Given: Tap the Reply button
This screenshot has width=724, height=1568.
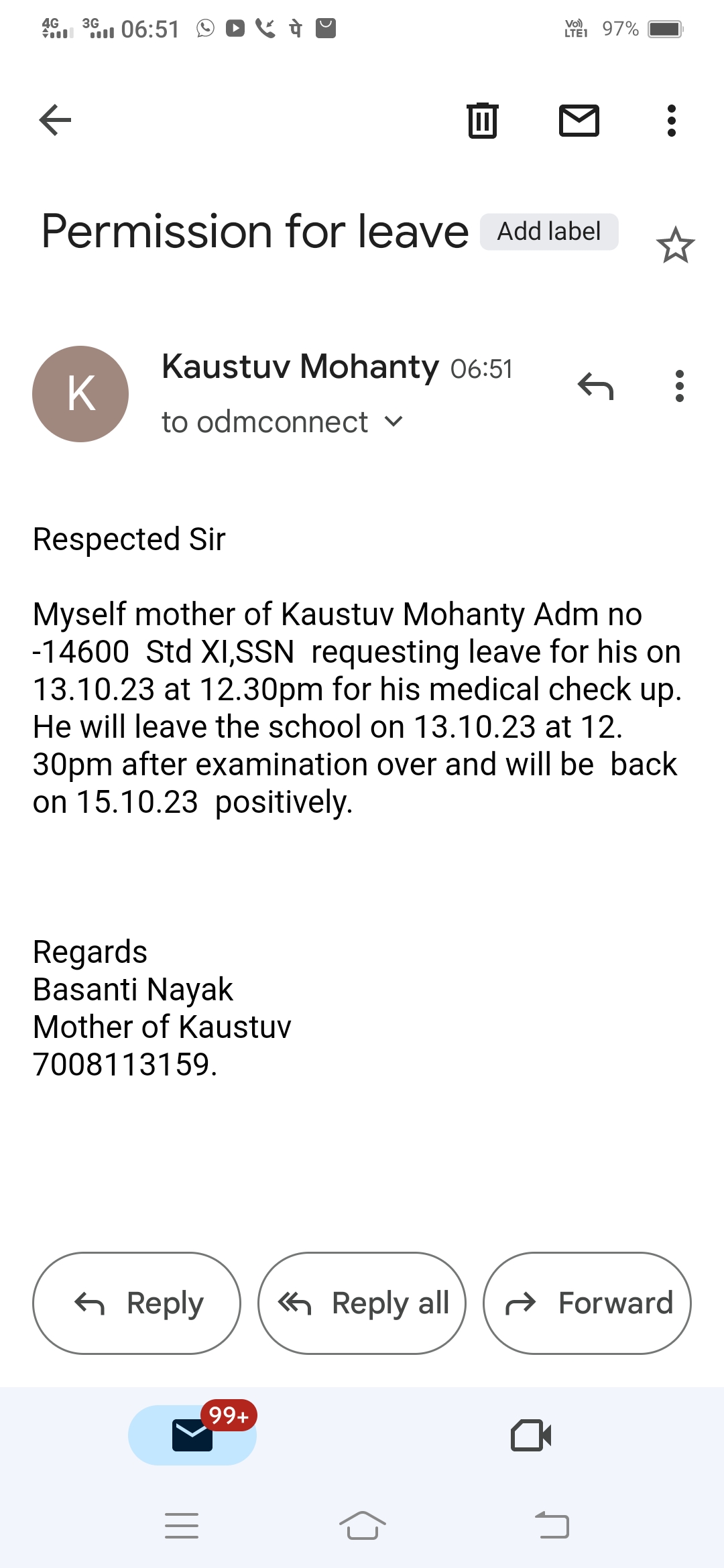Looking at the screenshot, I should tap(137, 1303).
